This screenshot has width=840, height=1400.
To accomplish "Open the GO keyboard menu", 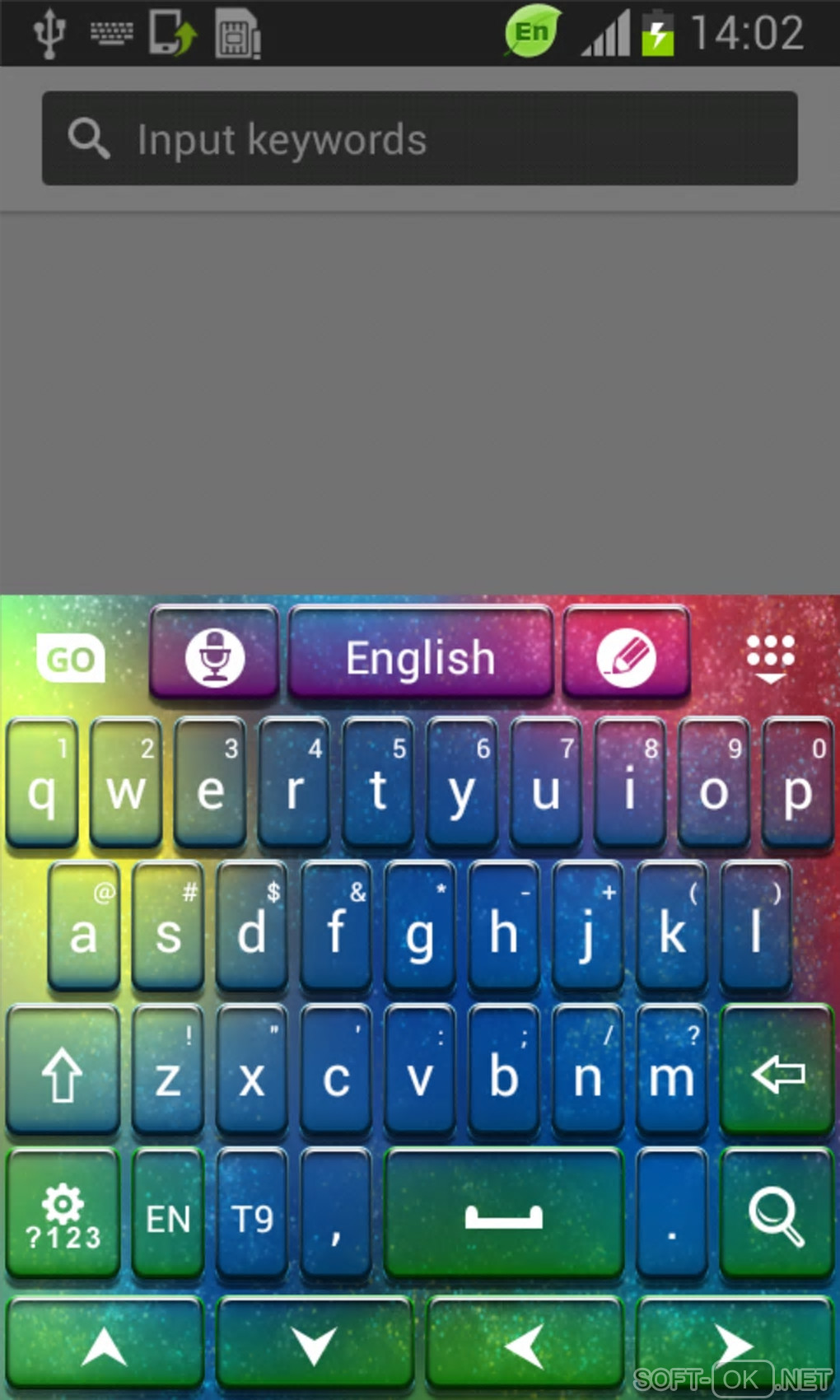I will pos(70,659).
